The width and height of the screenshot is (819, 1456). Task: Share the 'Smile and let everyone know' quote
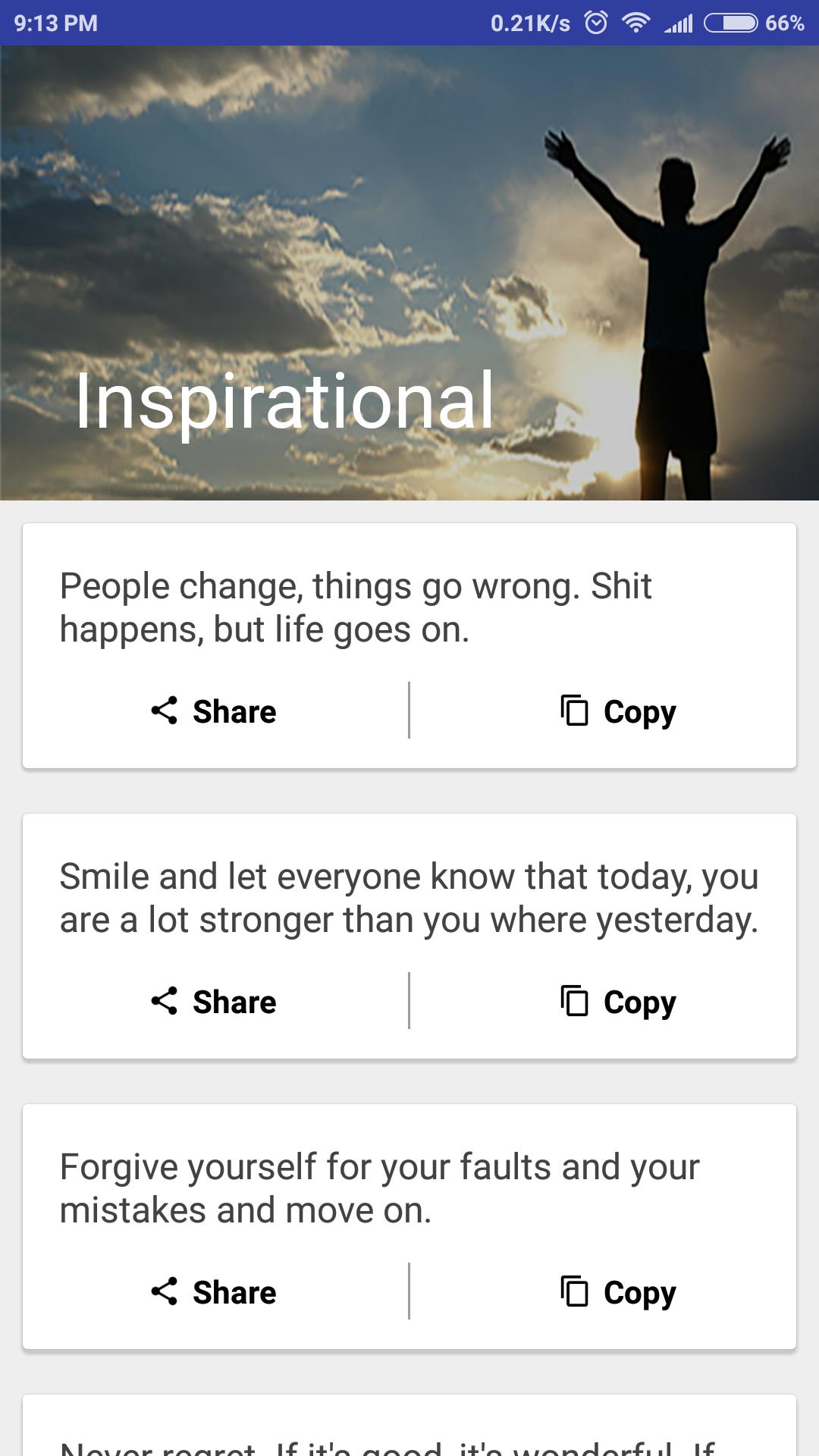215,1002
